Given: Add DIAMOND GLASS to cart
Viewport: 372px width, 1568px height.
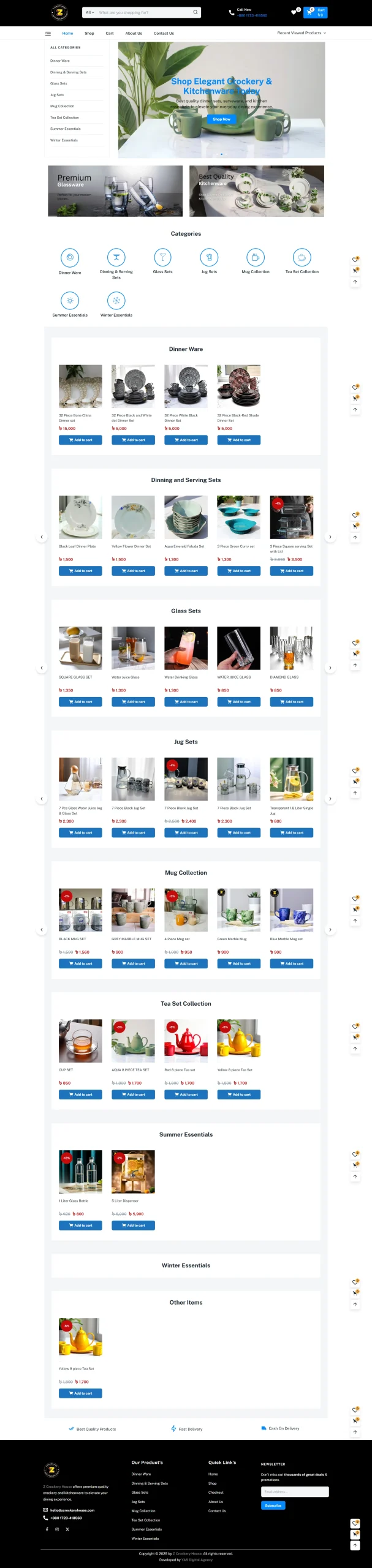Looking at the screenshot, I should [x=291, y=702].
